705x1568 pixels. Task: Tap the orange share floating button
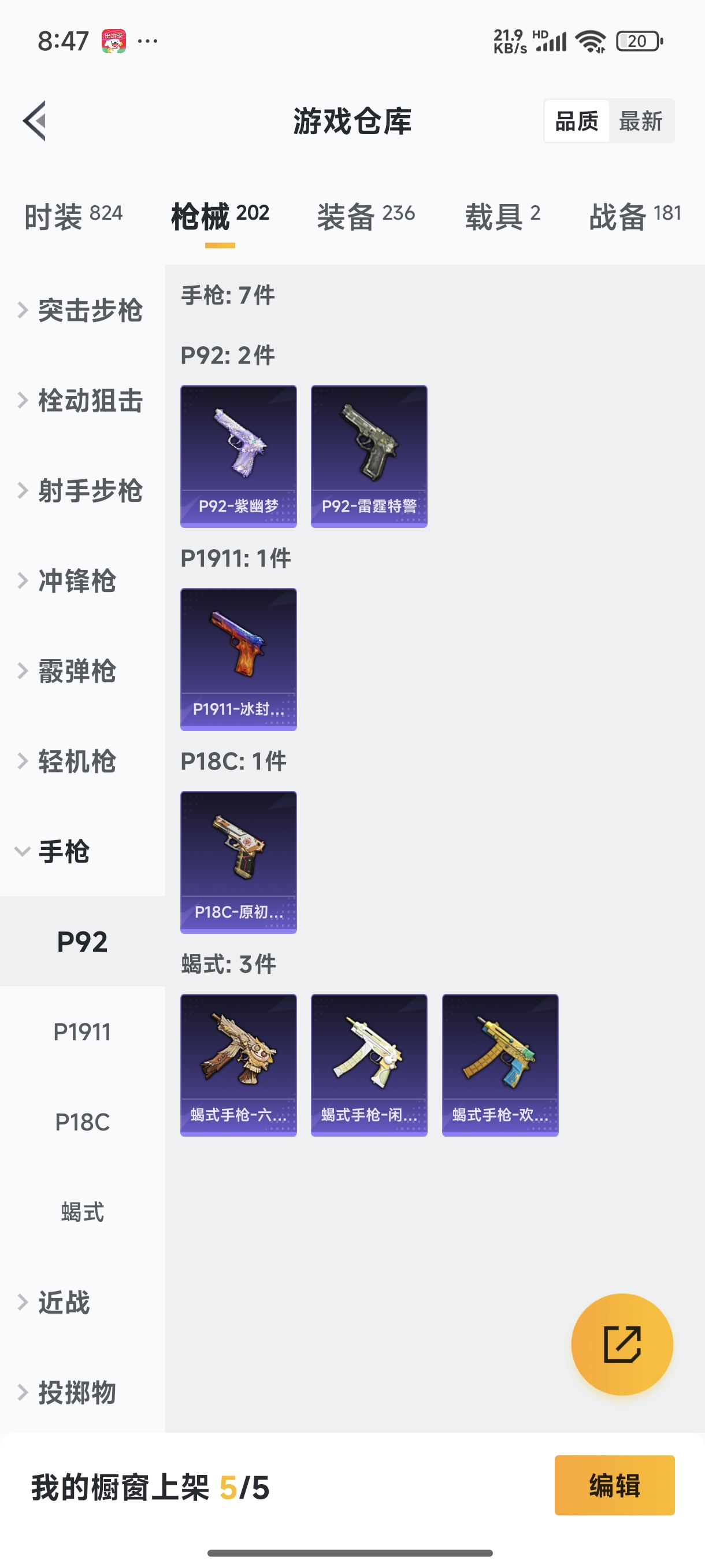(622, 1344)
